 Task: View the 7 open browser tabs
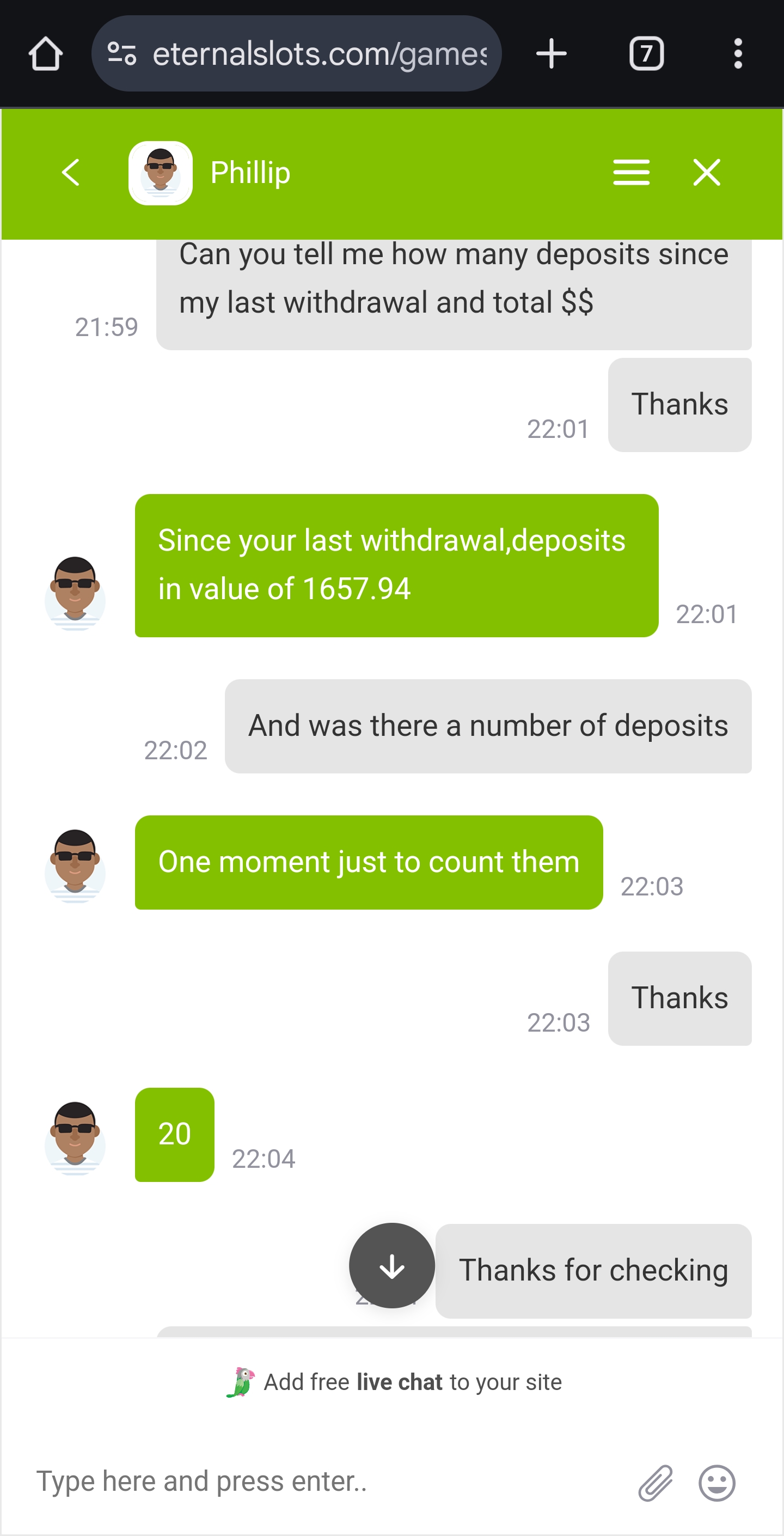pyautogui.click(x=646, y=54)
